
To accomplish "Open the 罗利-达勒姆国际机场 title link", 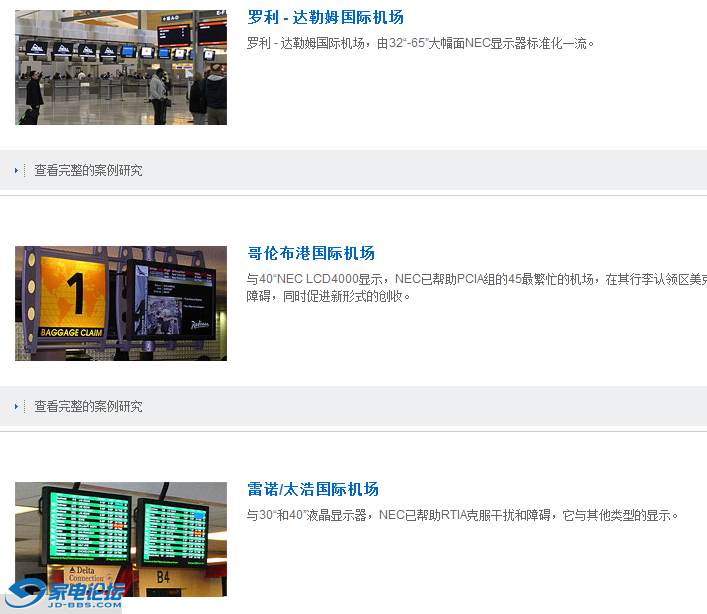I will pyautogui.click(x=325, y=17).
